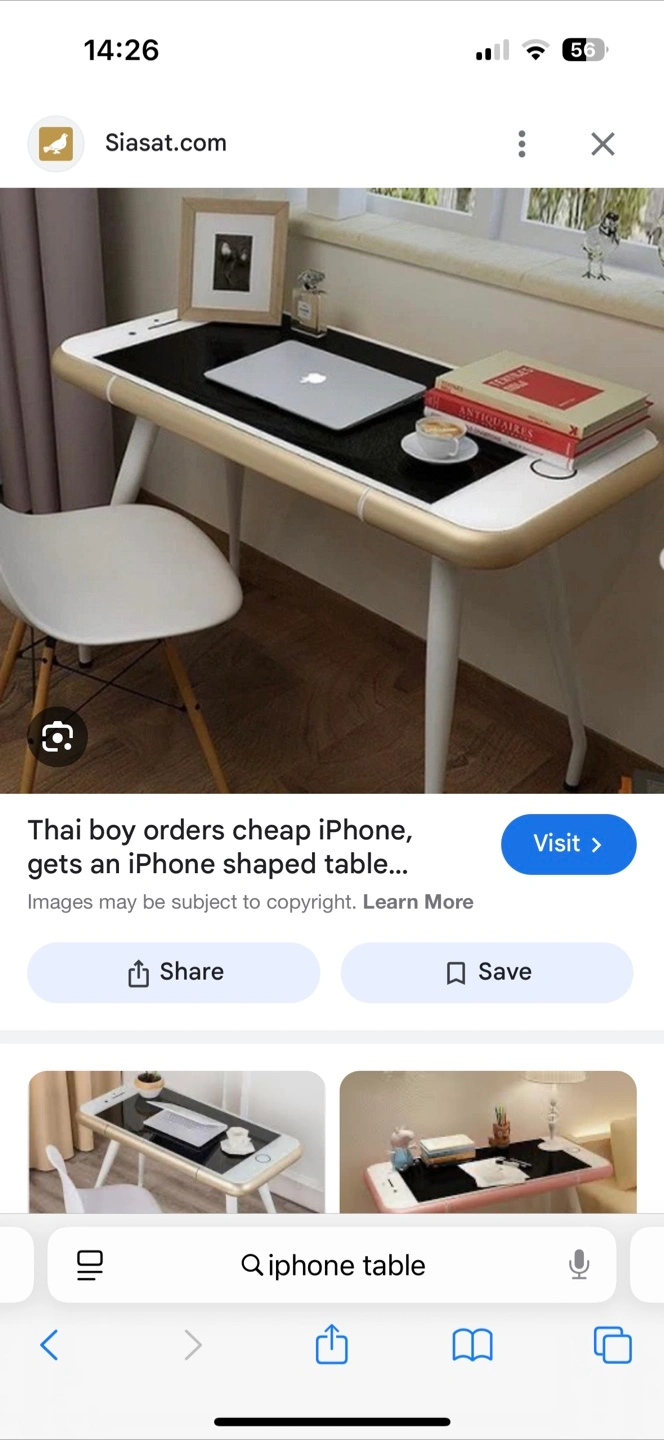Open page settings menu in address bar
This screenshot has width=664, height=1440.
[90, 1265]
